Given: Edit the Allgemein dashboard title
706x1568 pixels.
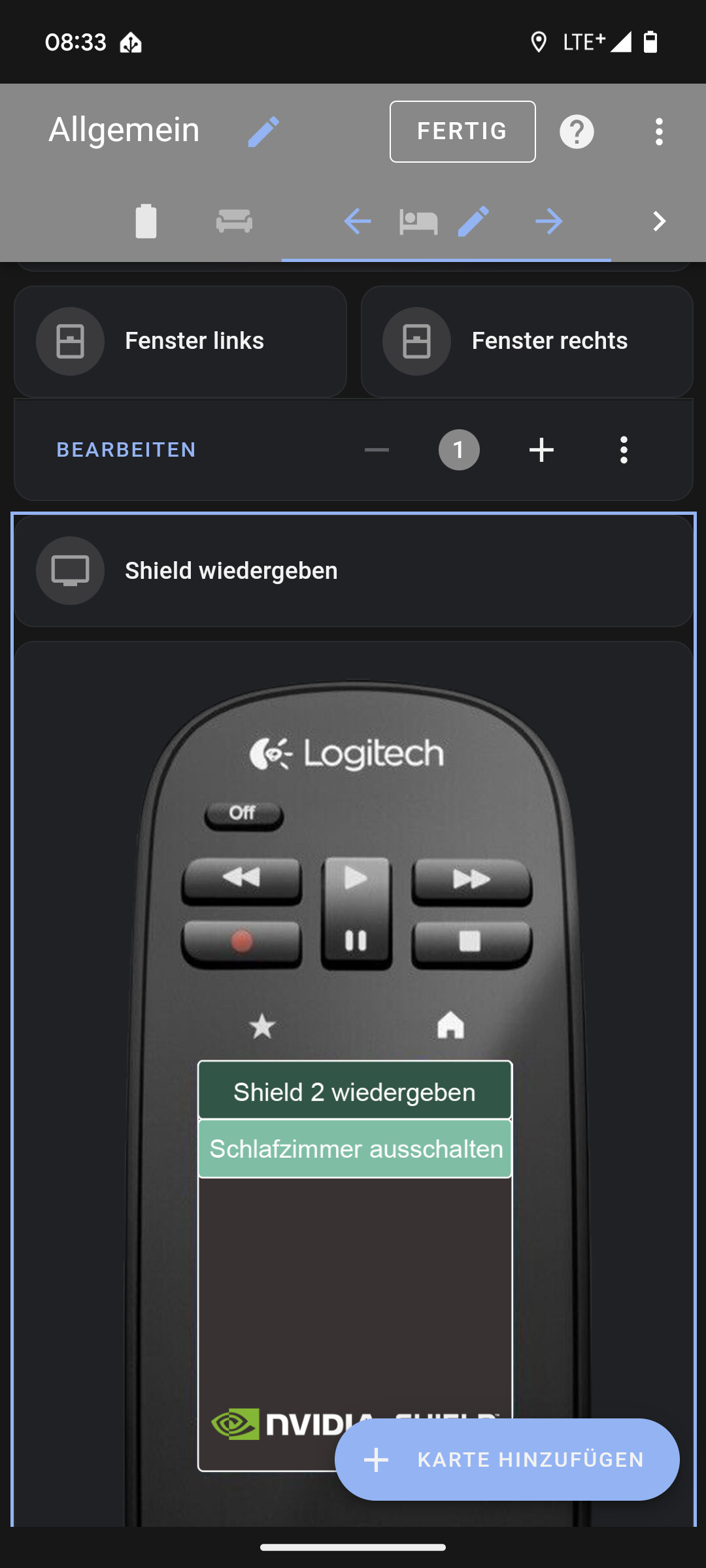Looking at the screenshot, I should (263, 131).
